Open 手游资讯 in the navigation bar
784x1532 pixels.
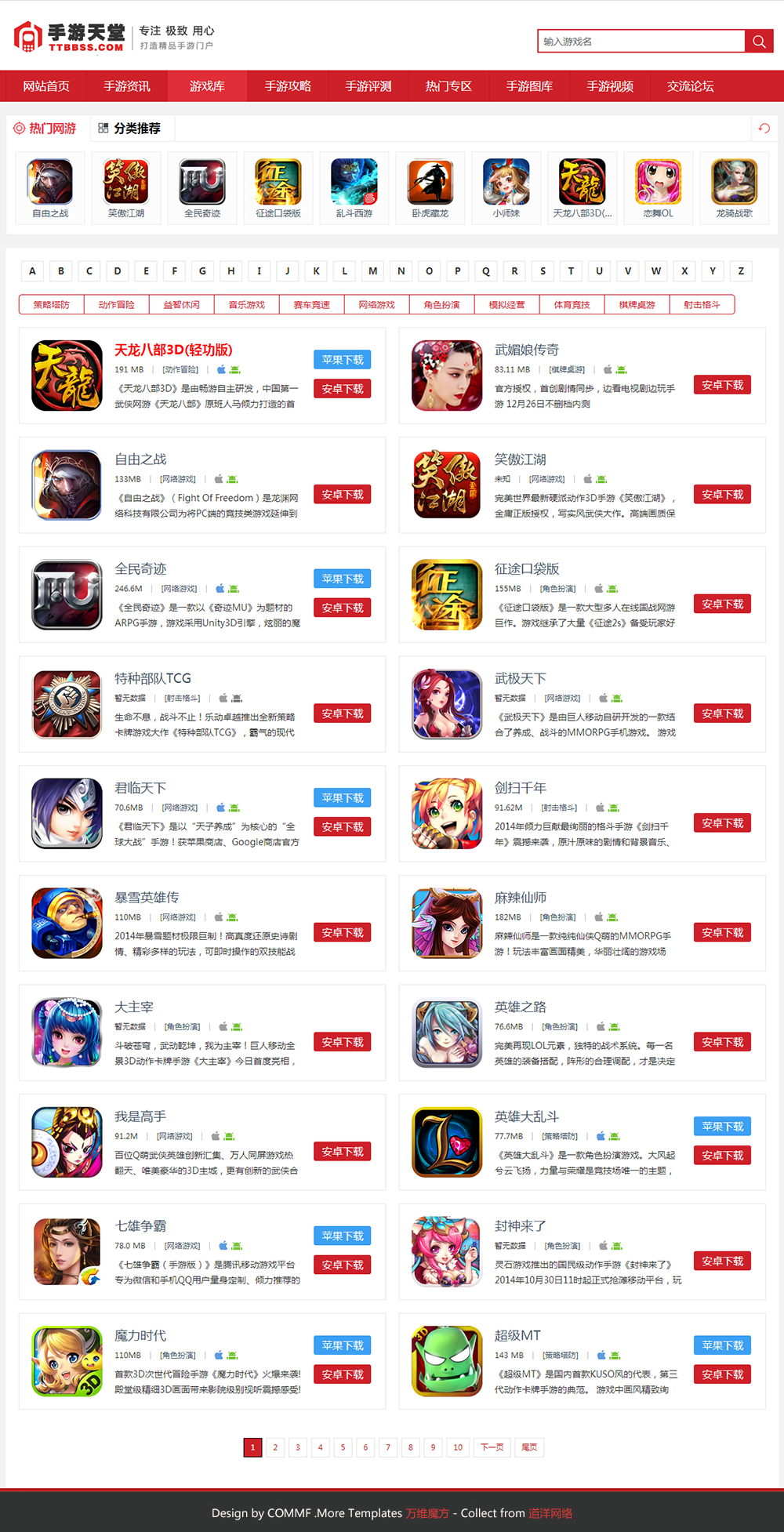(x=126, y=86)
